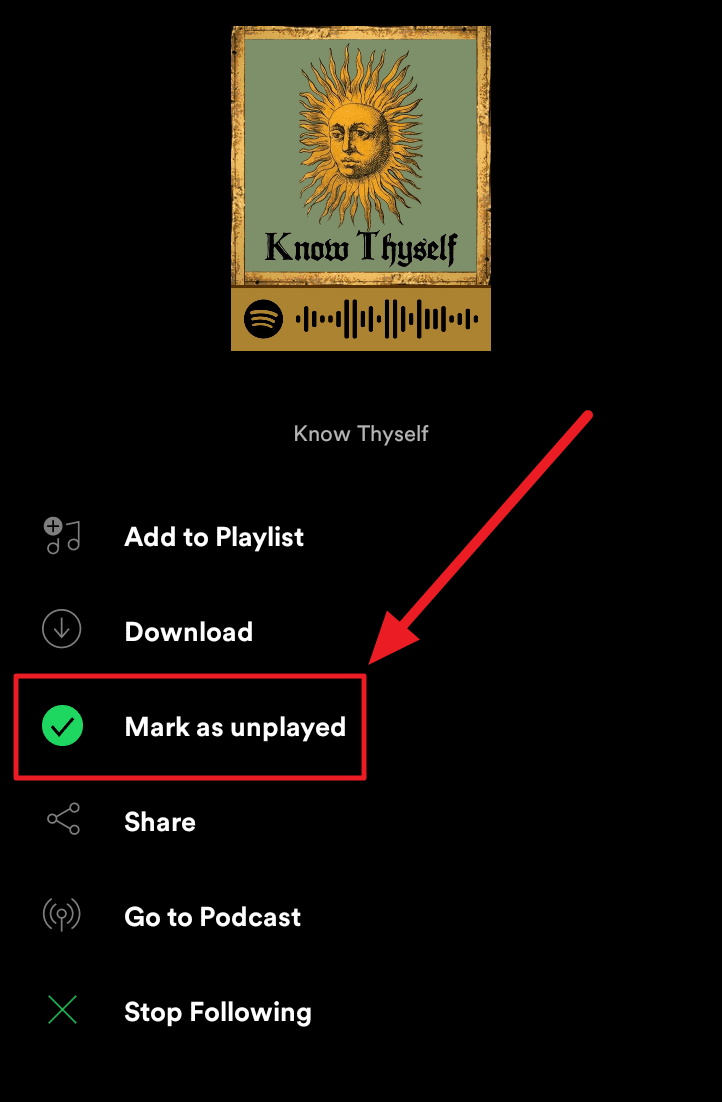The image size is (722, 1102).
Task: Choose Stop Following
Action: 217,1012
